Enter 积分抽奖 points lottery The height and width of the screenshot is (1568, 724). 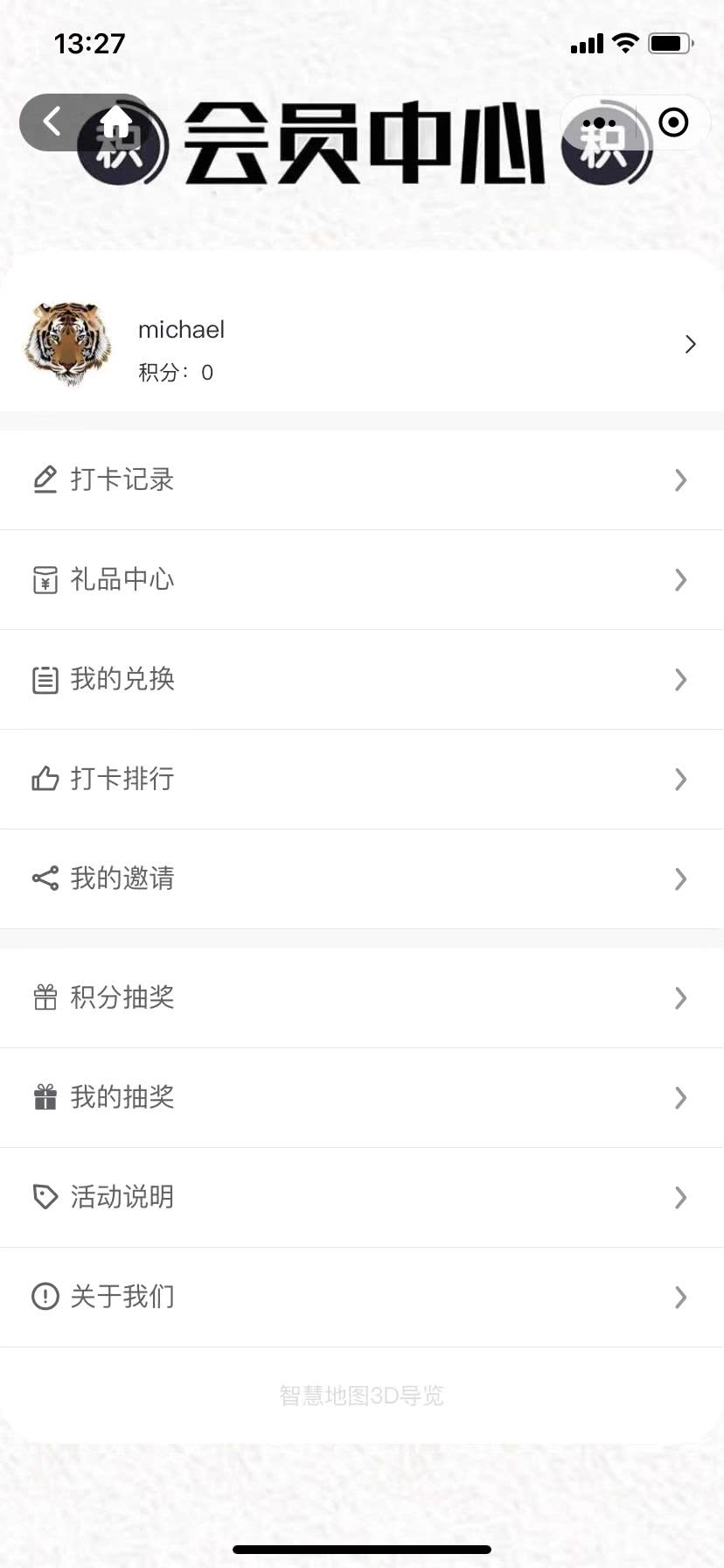coord(362,997)
